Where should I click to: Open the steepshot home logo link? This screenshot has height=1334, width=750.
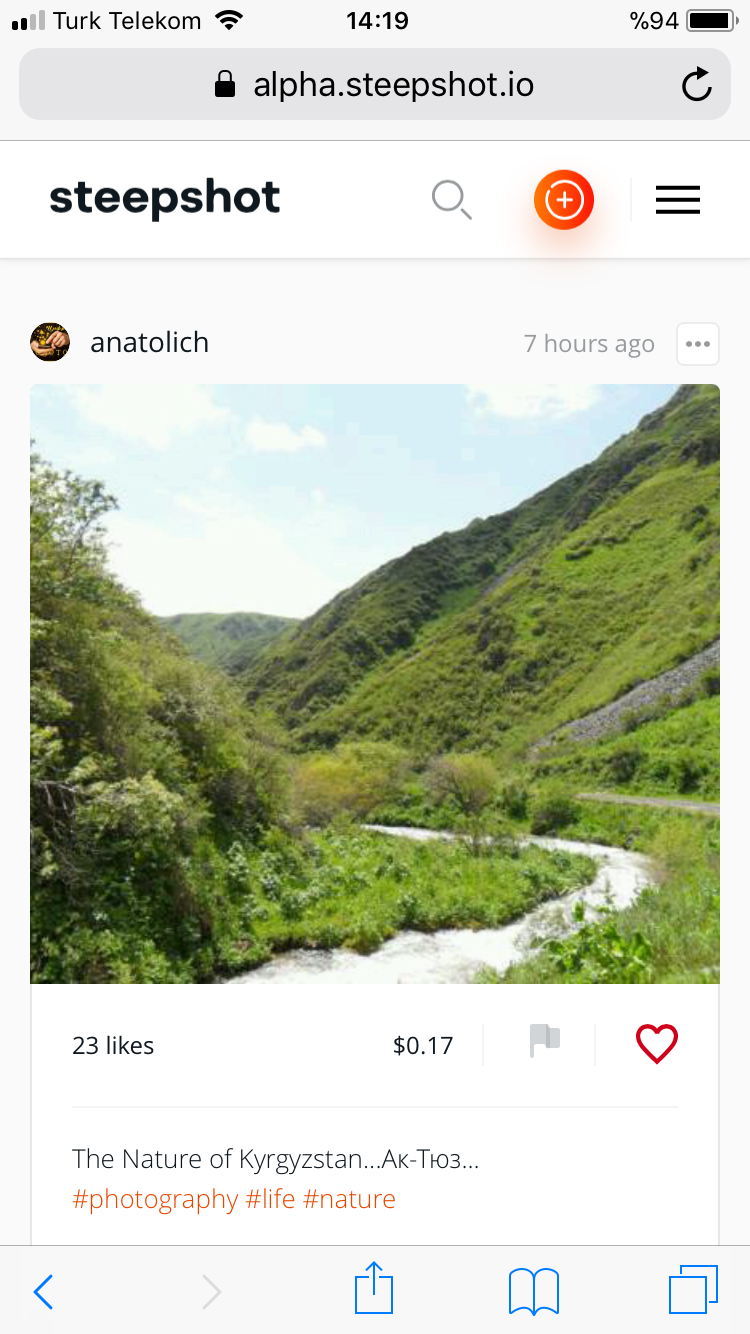pos(165,198)
